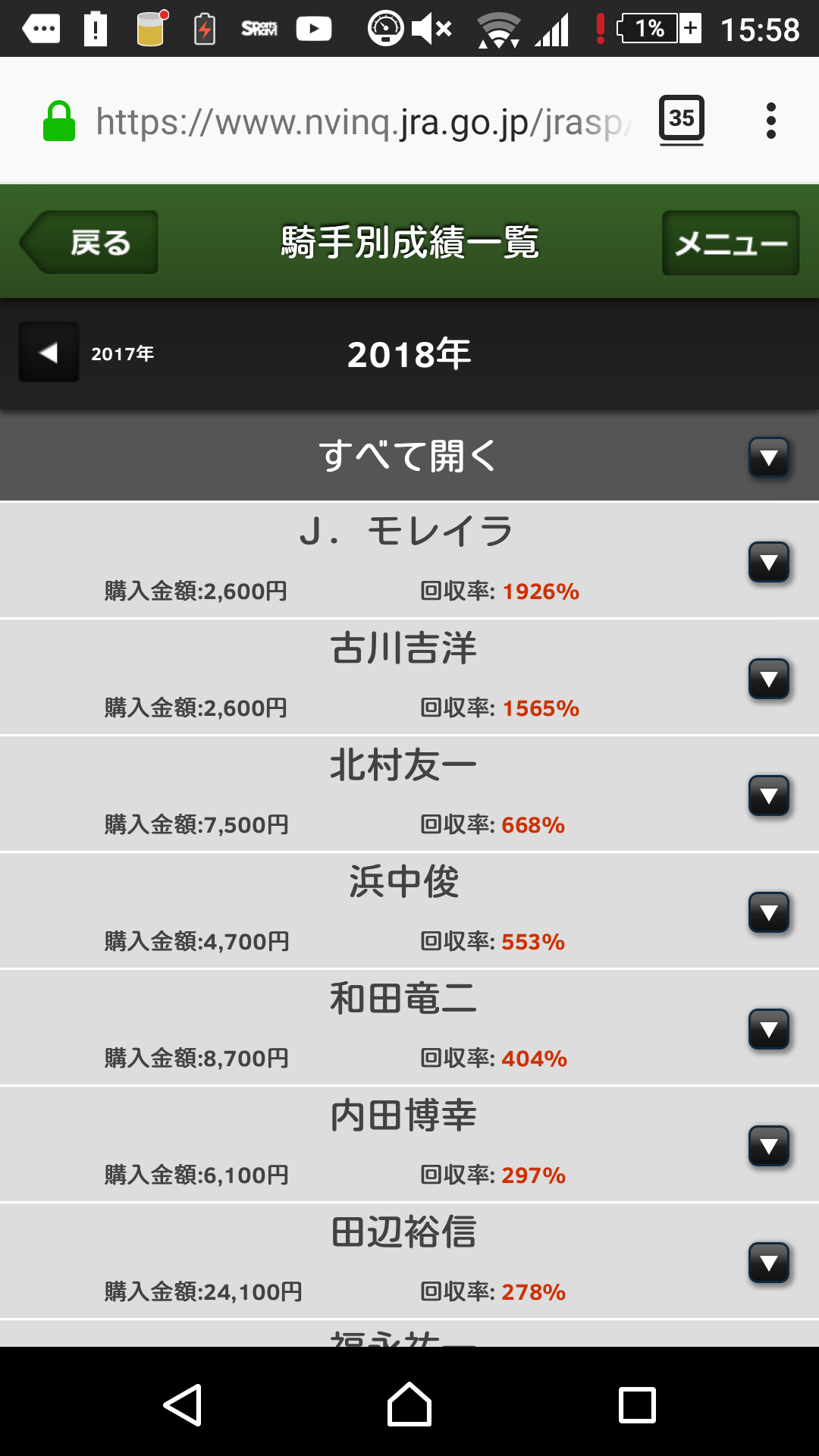Viewport: 819px width, 1456px height.
Task: Tap the Wi-Fi icon in the status bar
Action: (497, 29)
